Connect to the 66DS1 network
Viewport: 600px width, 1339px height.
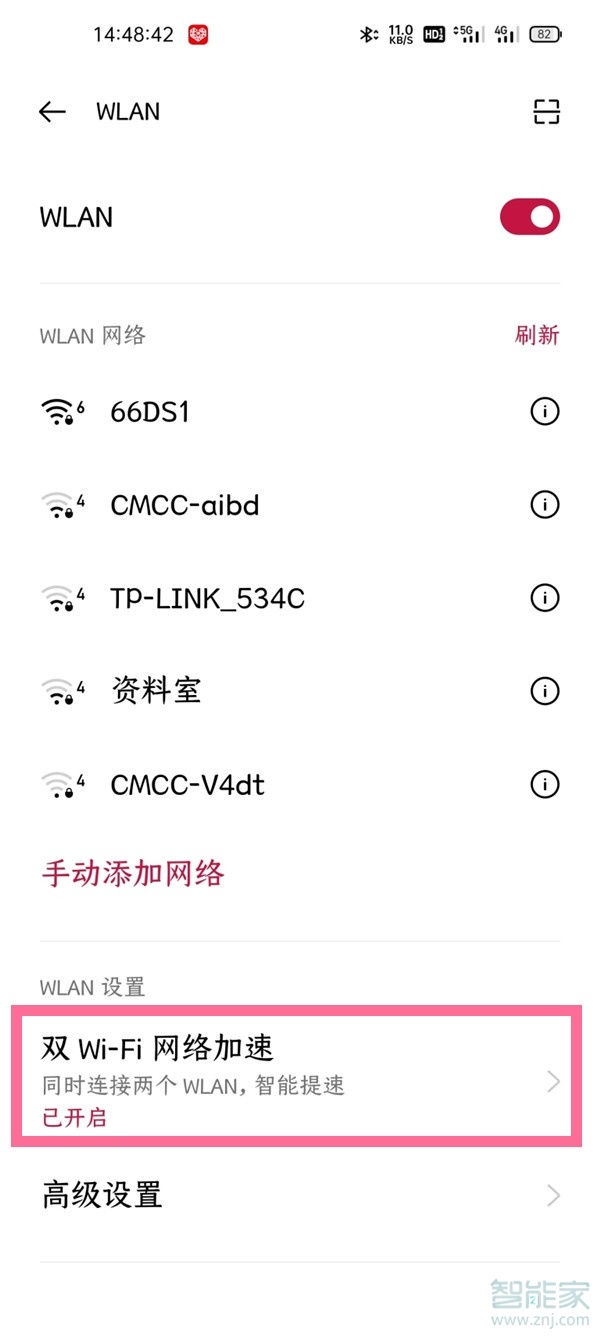pyautogui.click(x=150, y=411)
